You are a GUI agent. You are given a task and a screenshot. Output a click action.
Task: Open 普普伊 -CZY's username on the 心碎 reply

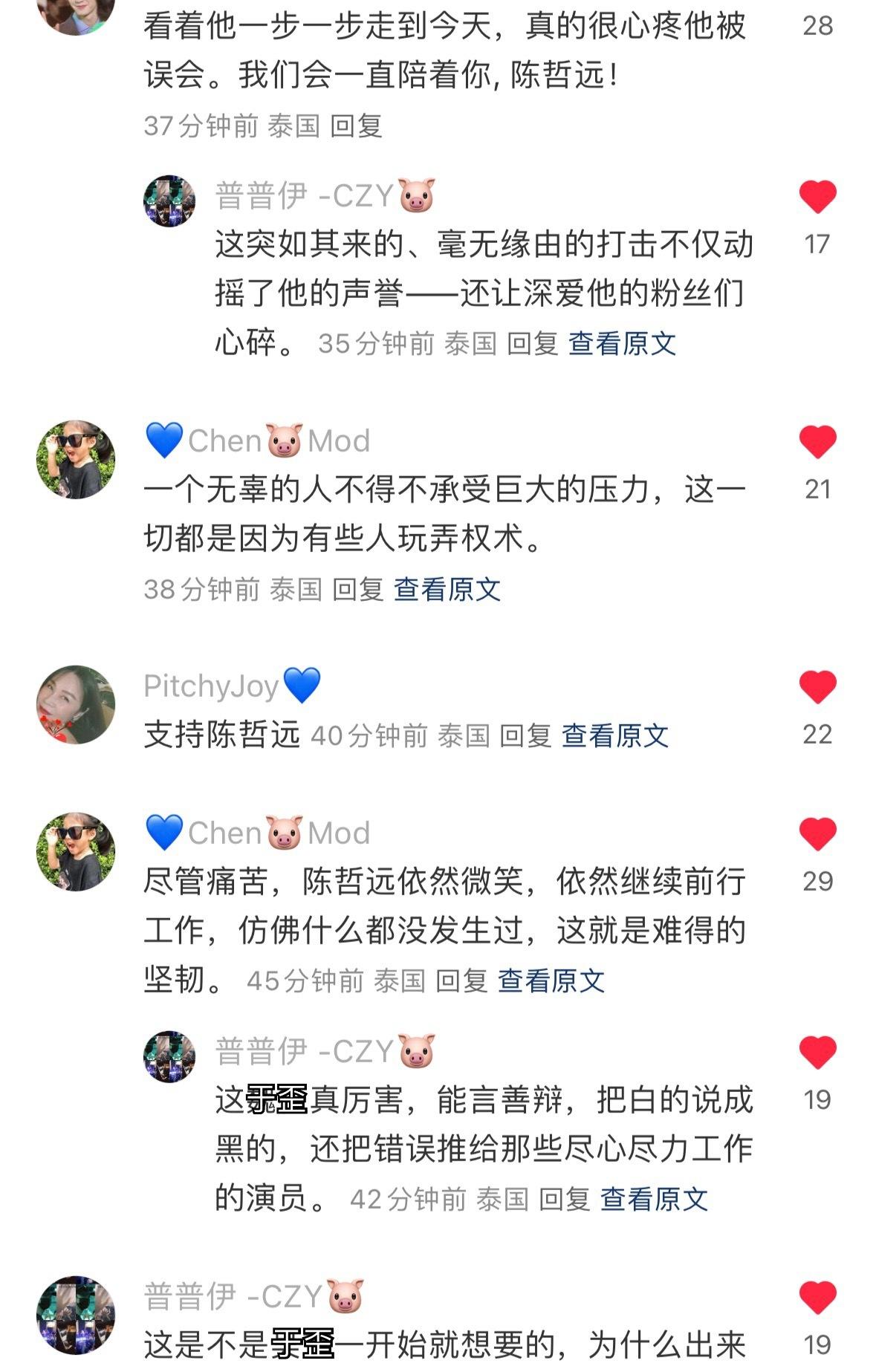(303, 196)
